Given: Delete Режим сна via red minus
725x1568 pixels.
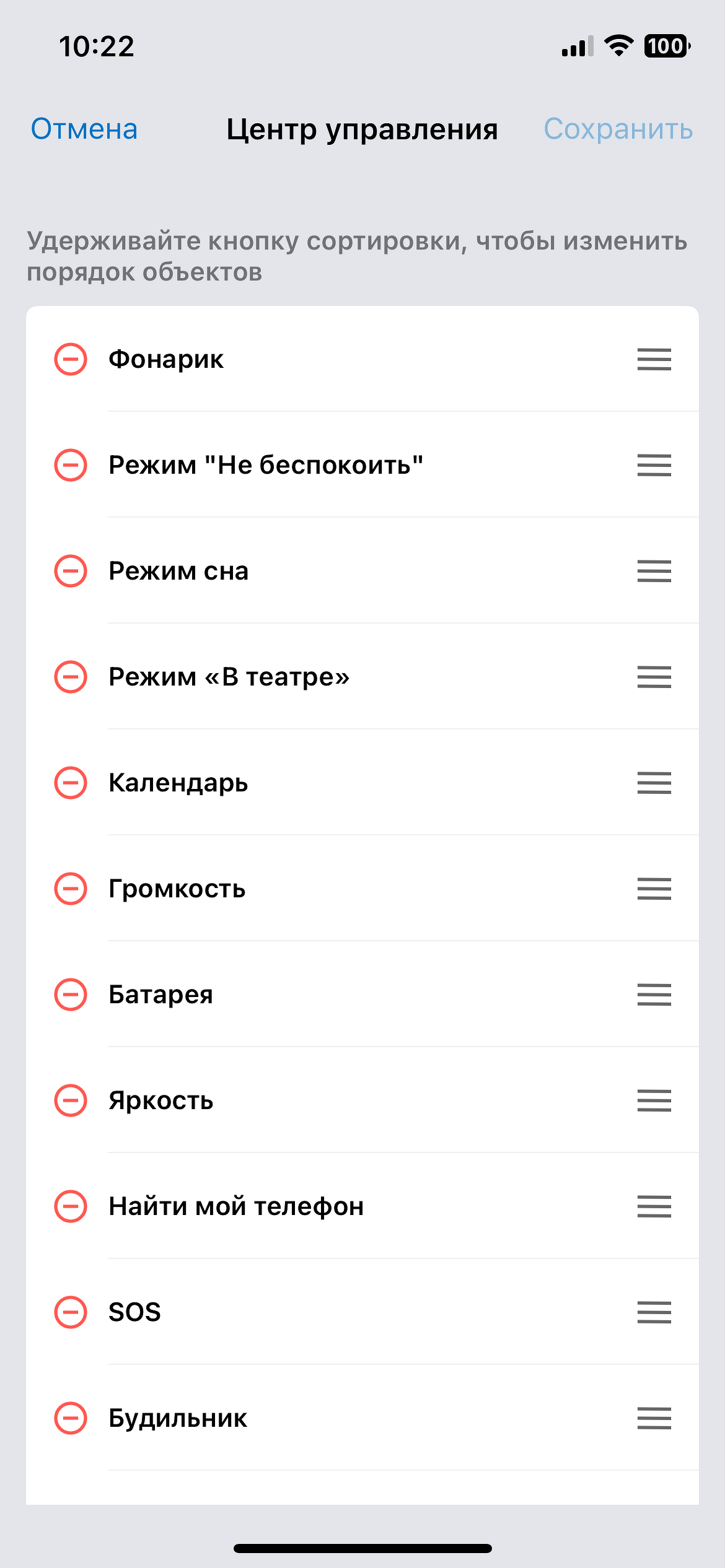Looking at the screenshot, I should (71, 571).
